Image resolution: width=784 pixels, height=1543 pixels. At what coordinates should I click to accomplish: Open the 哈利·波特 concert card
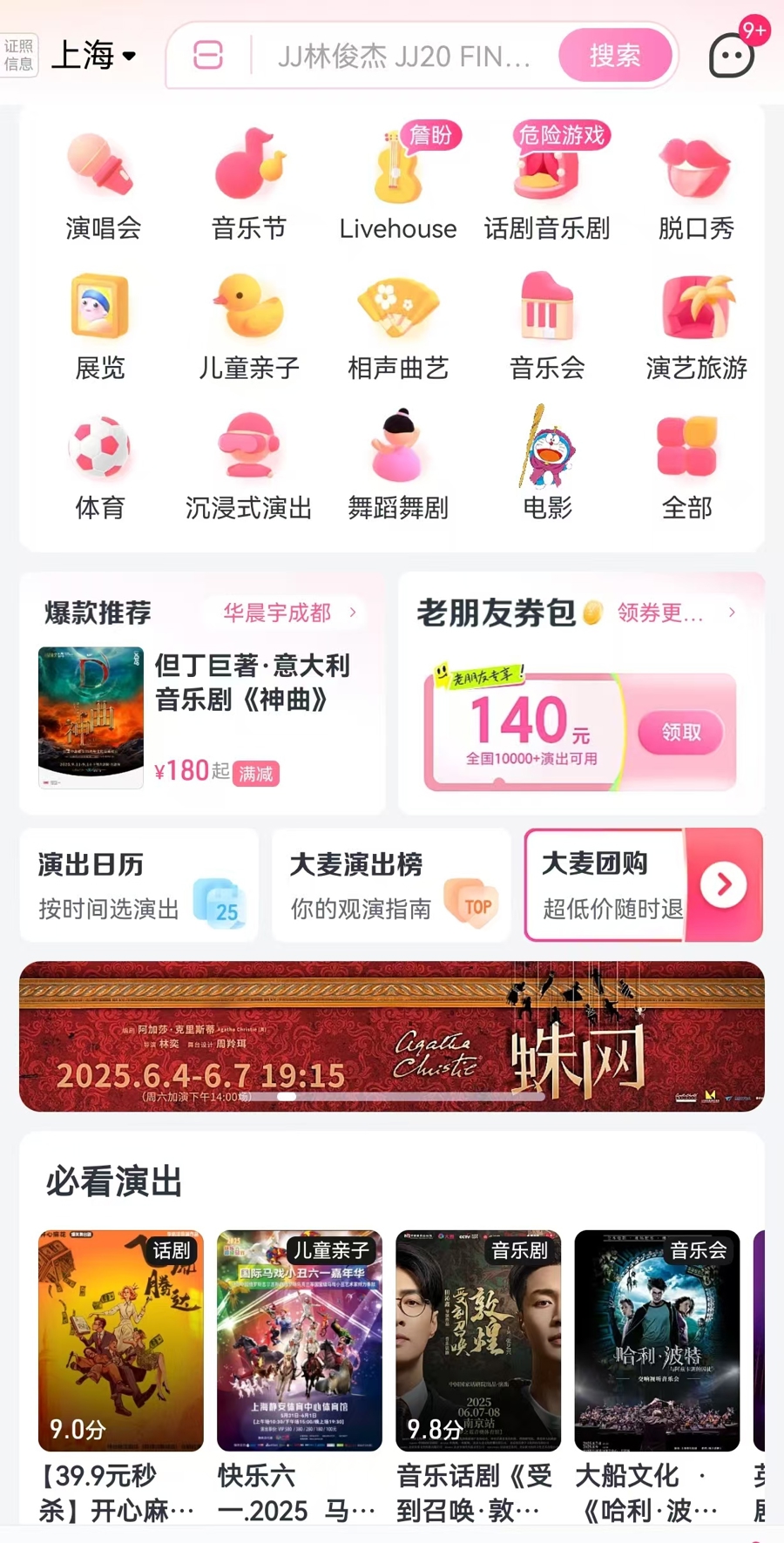657,1342
